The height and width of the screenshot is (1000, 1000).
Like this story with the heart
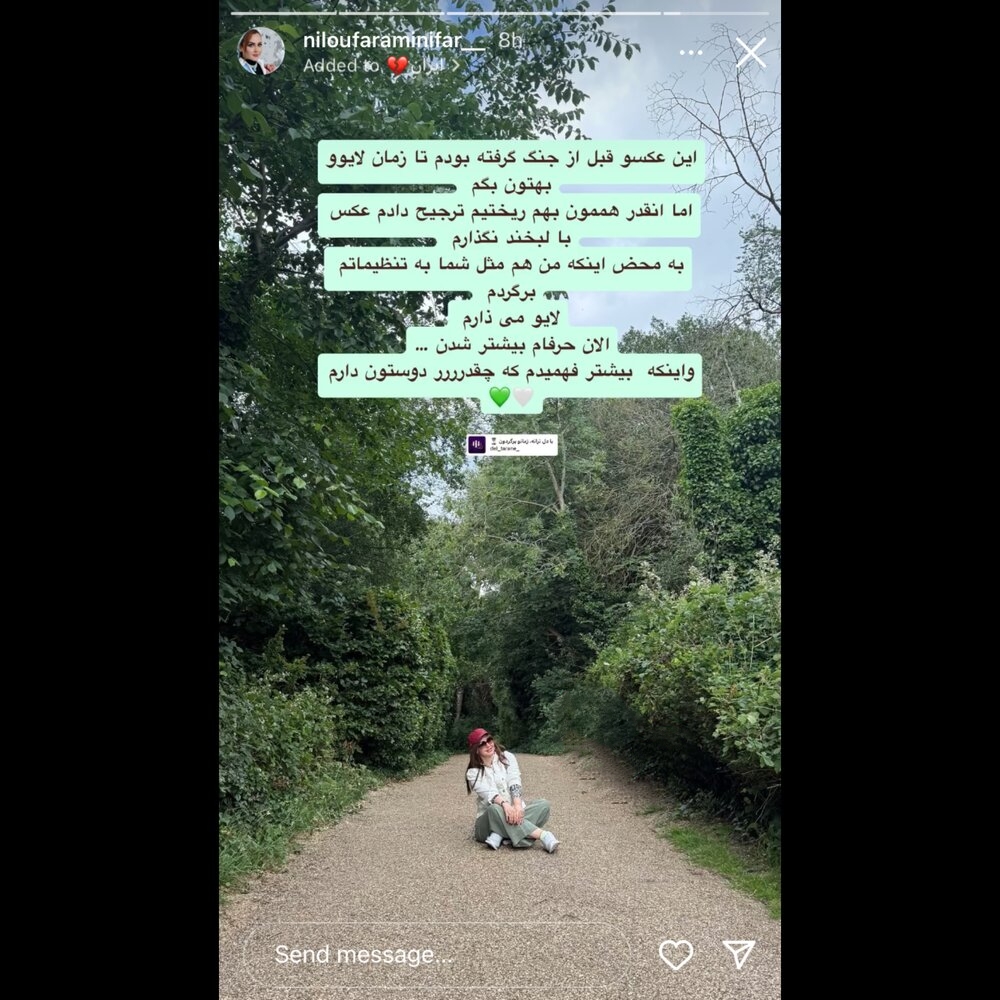click(676, 955)
